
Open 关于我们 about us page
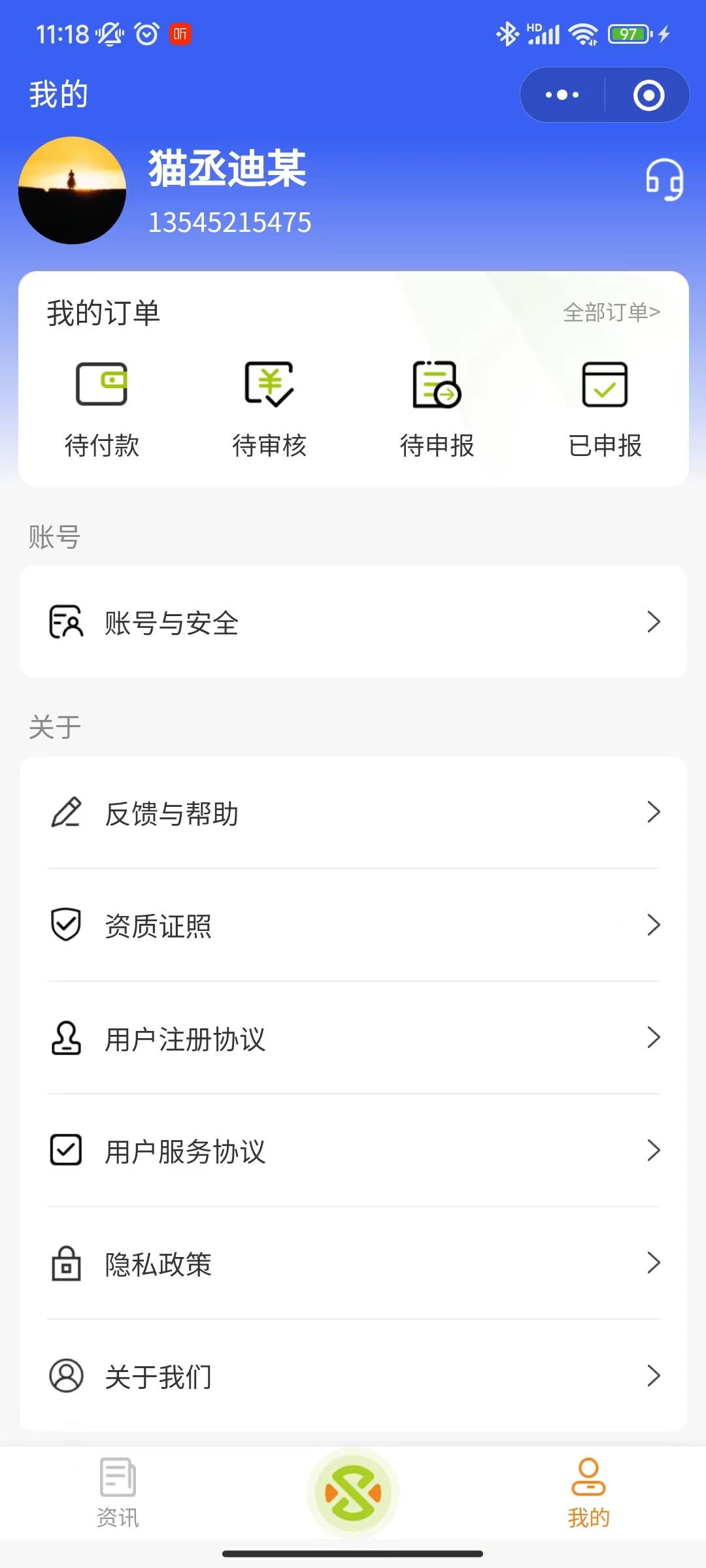353,1376
